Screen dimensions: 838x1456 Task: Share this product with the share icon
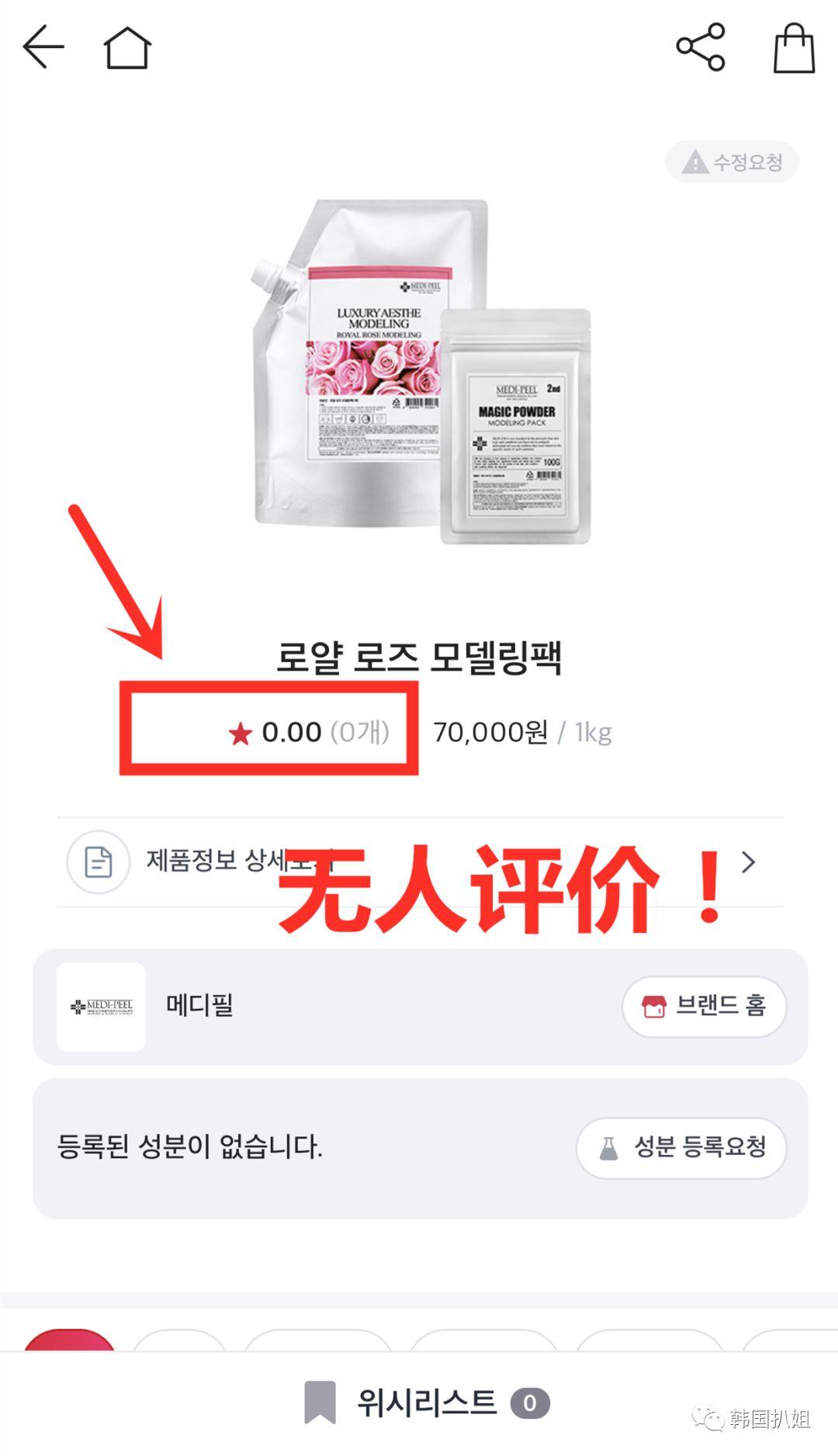701,47
